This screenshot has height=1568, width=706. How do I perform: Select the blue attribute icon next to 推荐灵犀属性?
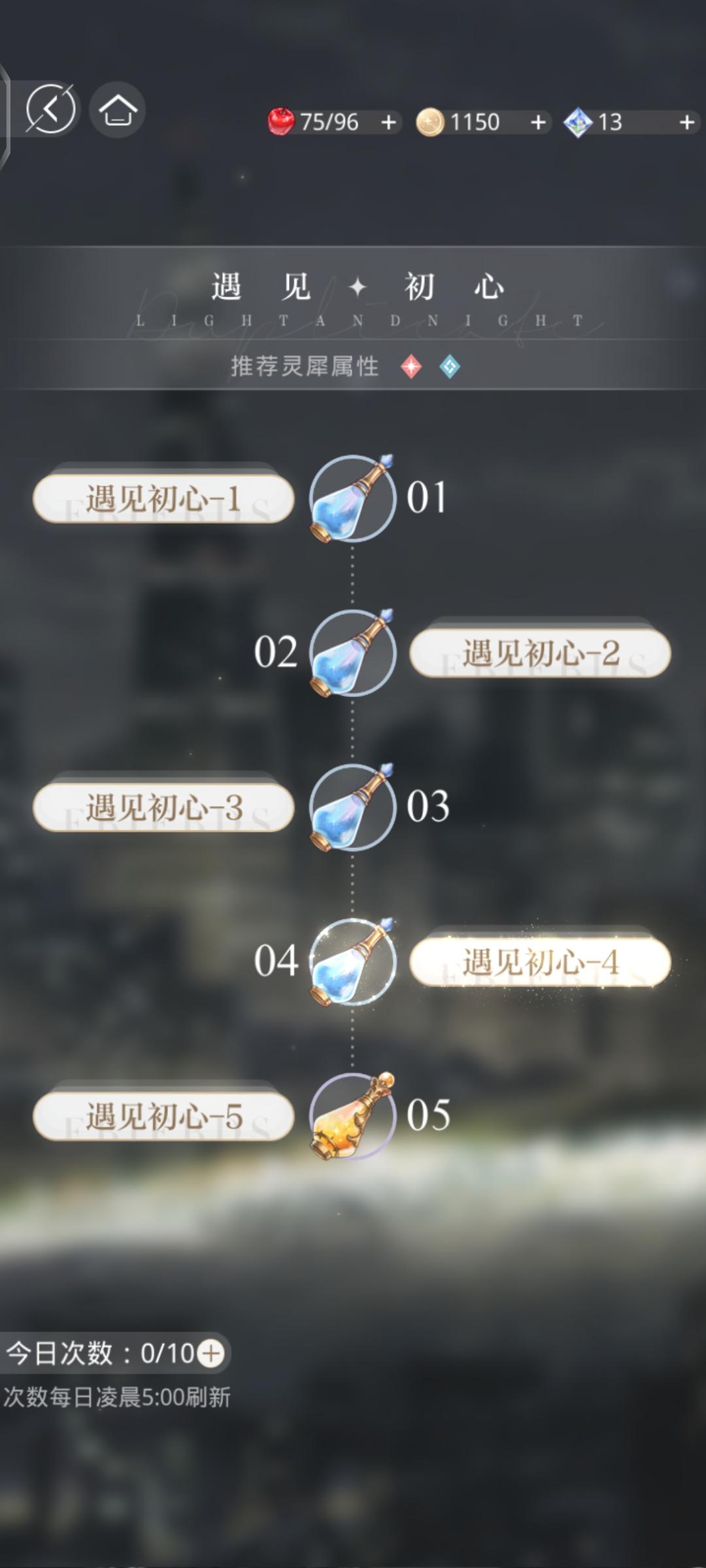pyautogui.click(x=449, y=367)
